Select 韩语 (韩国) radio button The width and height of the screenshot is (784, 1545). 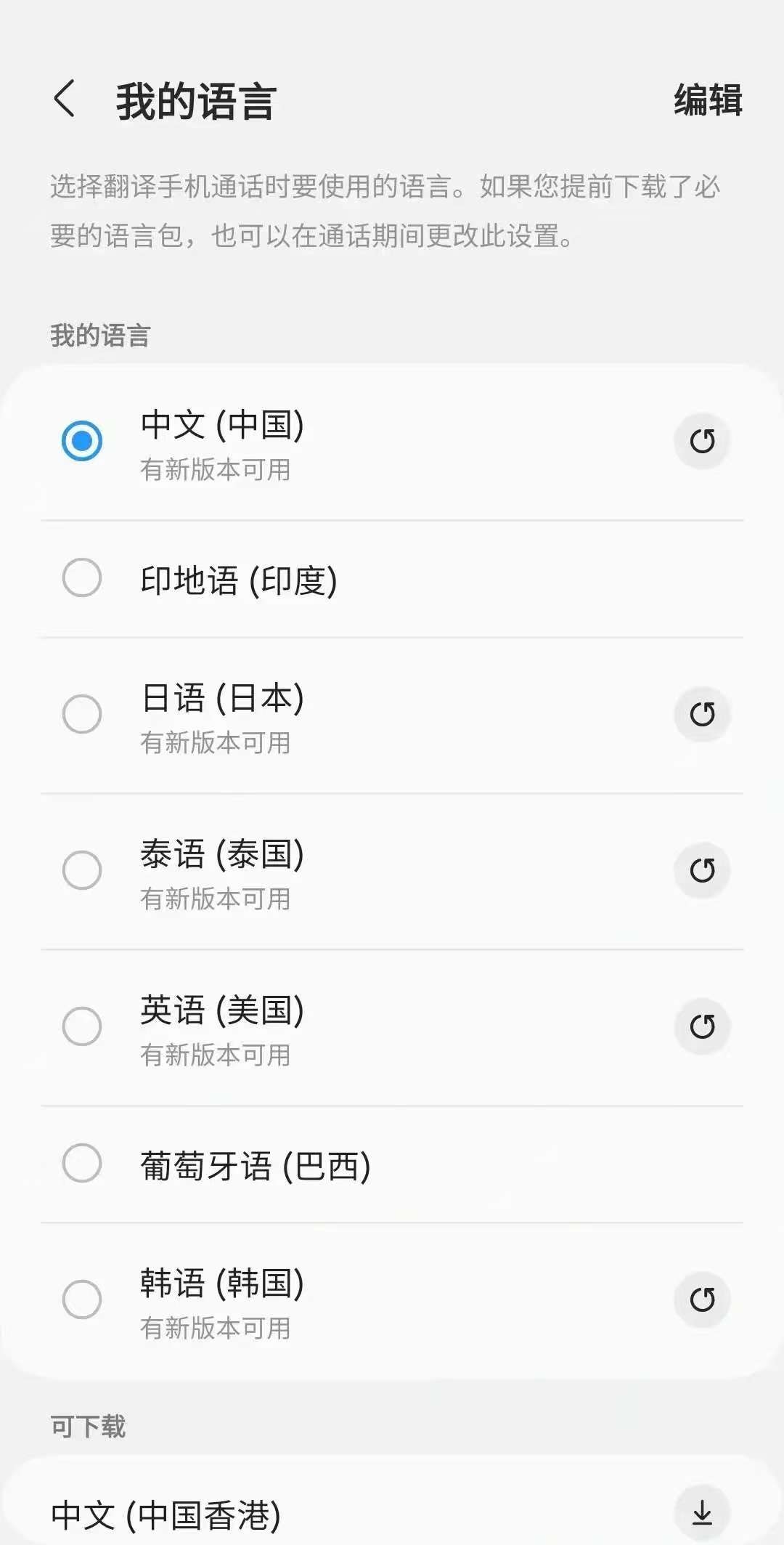pyautogui.click(x=82, y=1299)
